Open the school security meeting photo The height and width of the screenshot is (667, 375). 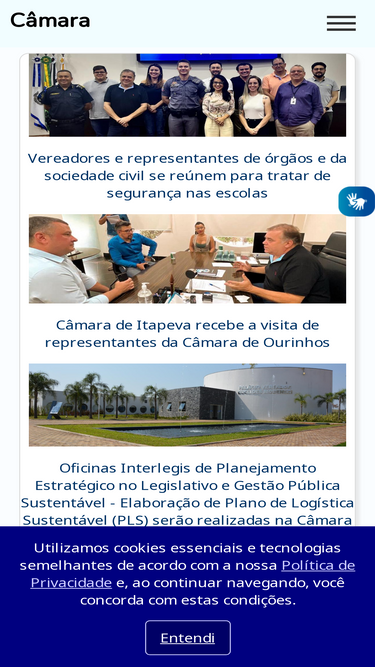pyautogui.click(x=188, y=95)
